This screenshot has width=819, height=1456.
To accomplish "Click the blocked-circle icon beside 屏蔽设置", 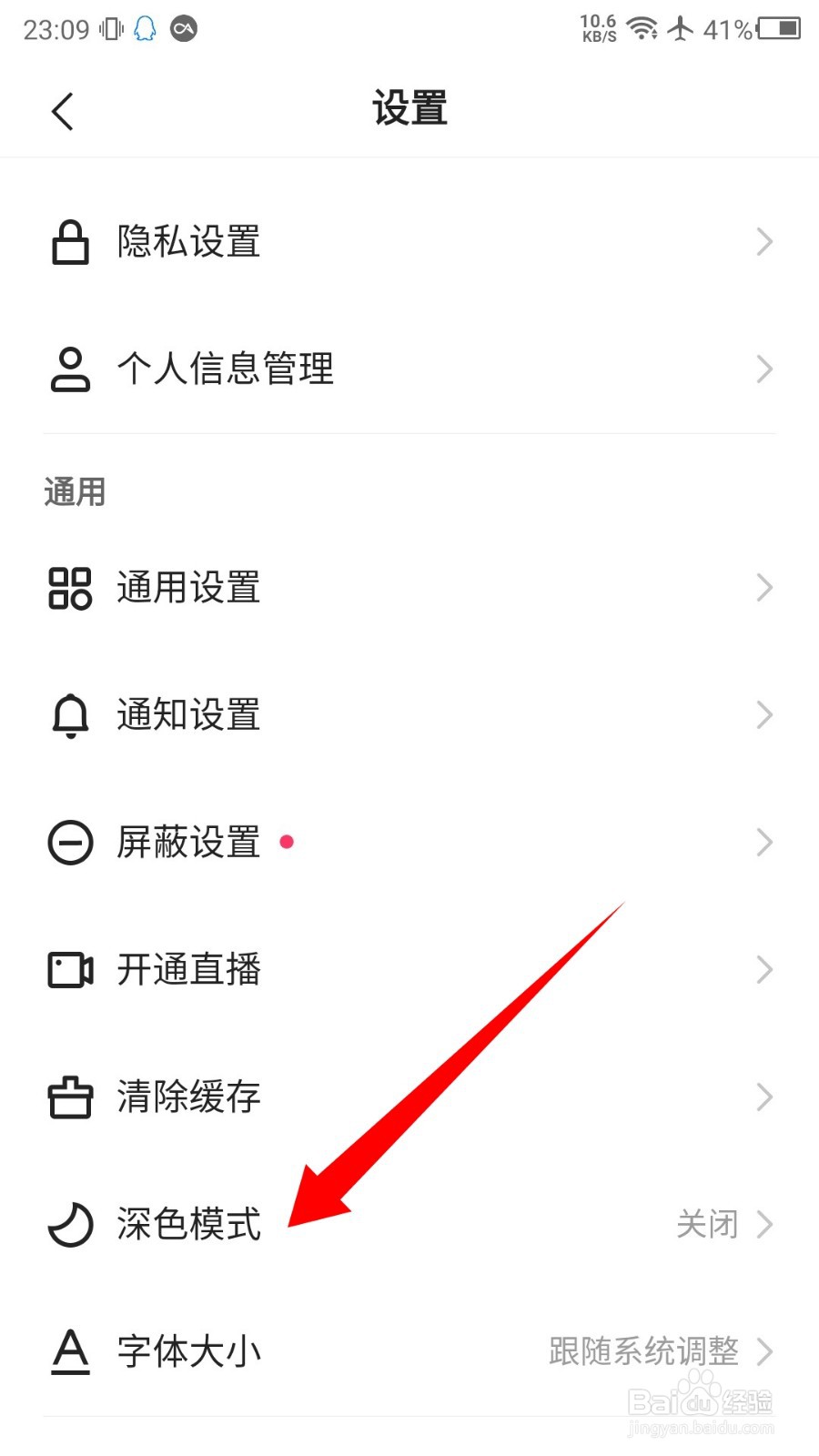I will [68, 843].
